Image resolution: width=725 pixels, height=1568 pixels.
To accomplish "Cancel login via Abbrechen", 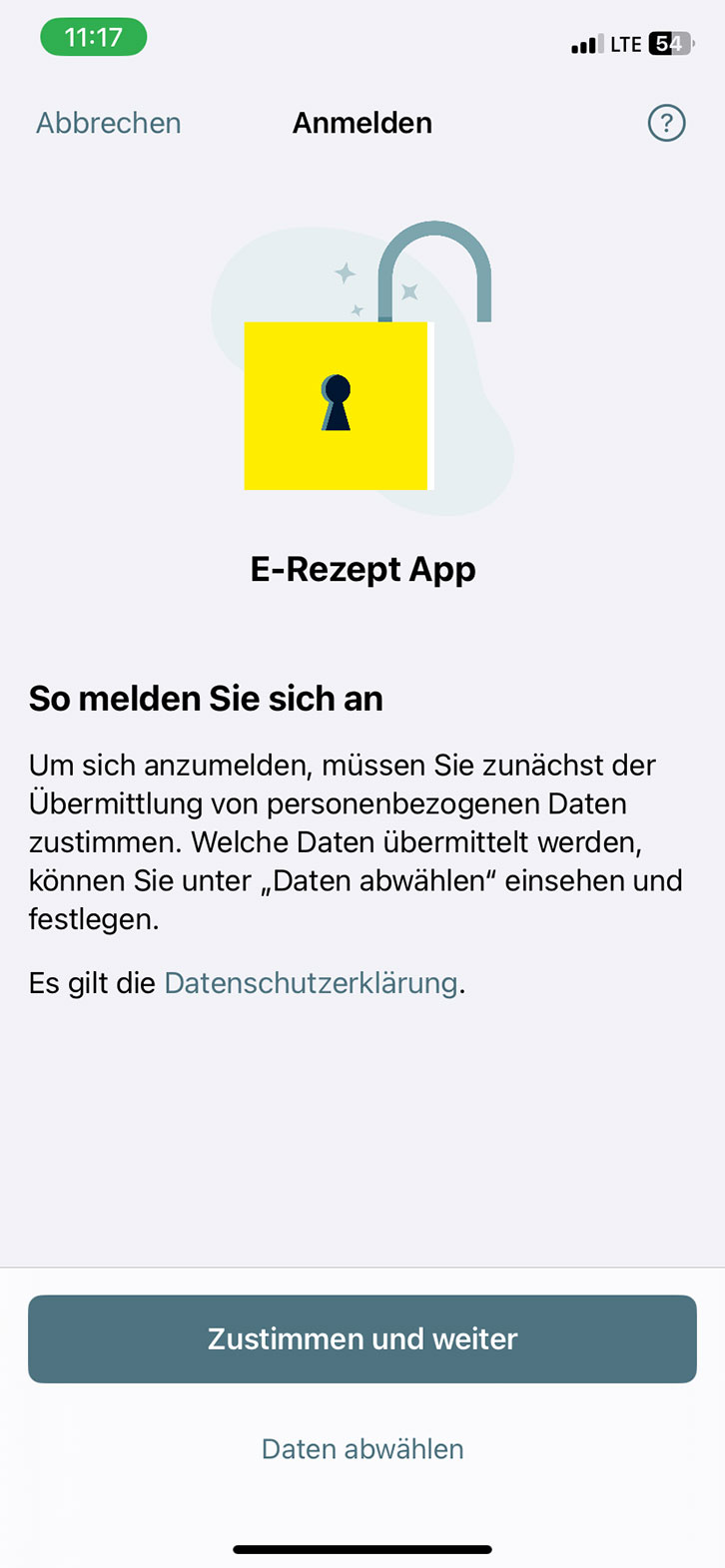I will click(x=108, y=123).
